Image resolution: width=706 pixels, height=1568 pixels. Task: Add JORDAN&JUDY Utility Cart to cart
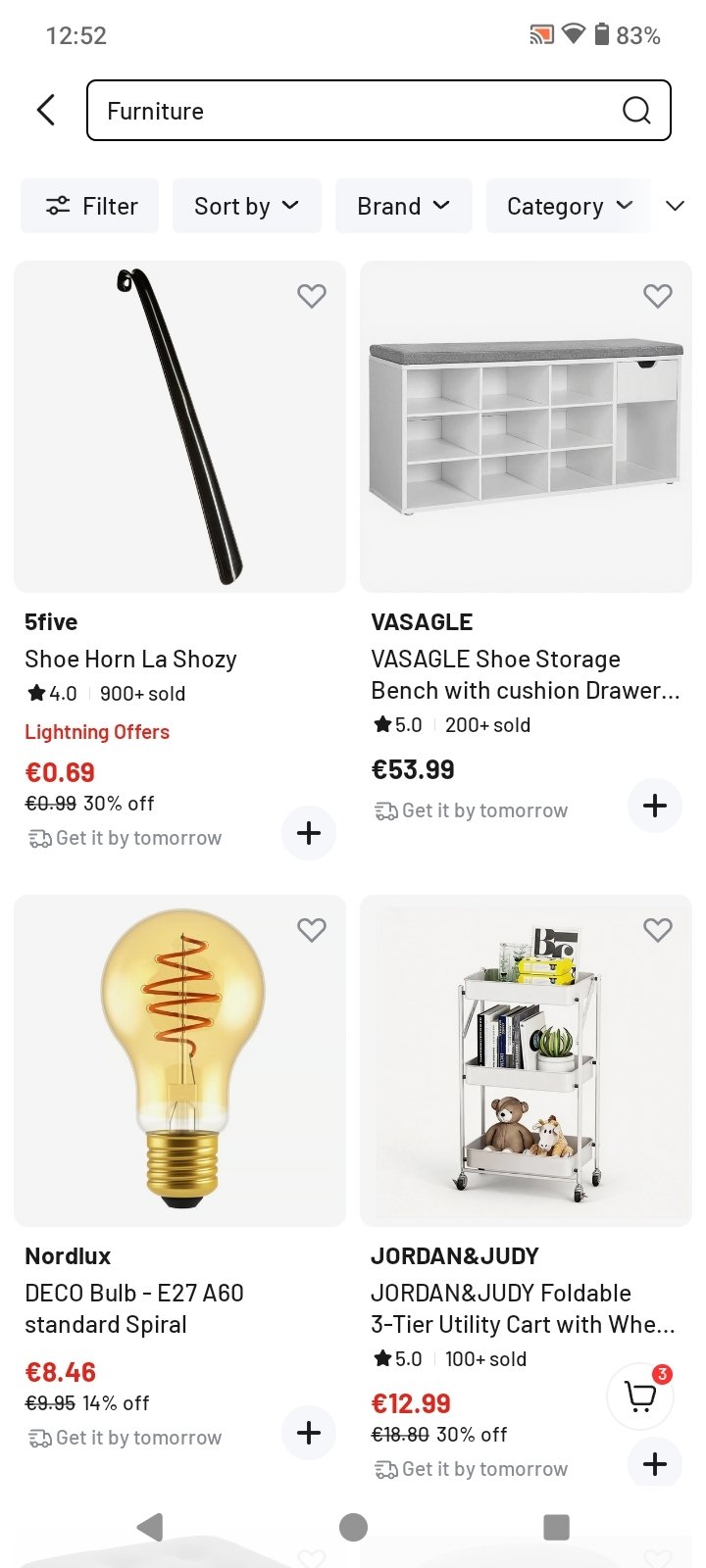[x=654, y=1464]
